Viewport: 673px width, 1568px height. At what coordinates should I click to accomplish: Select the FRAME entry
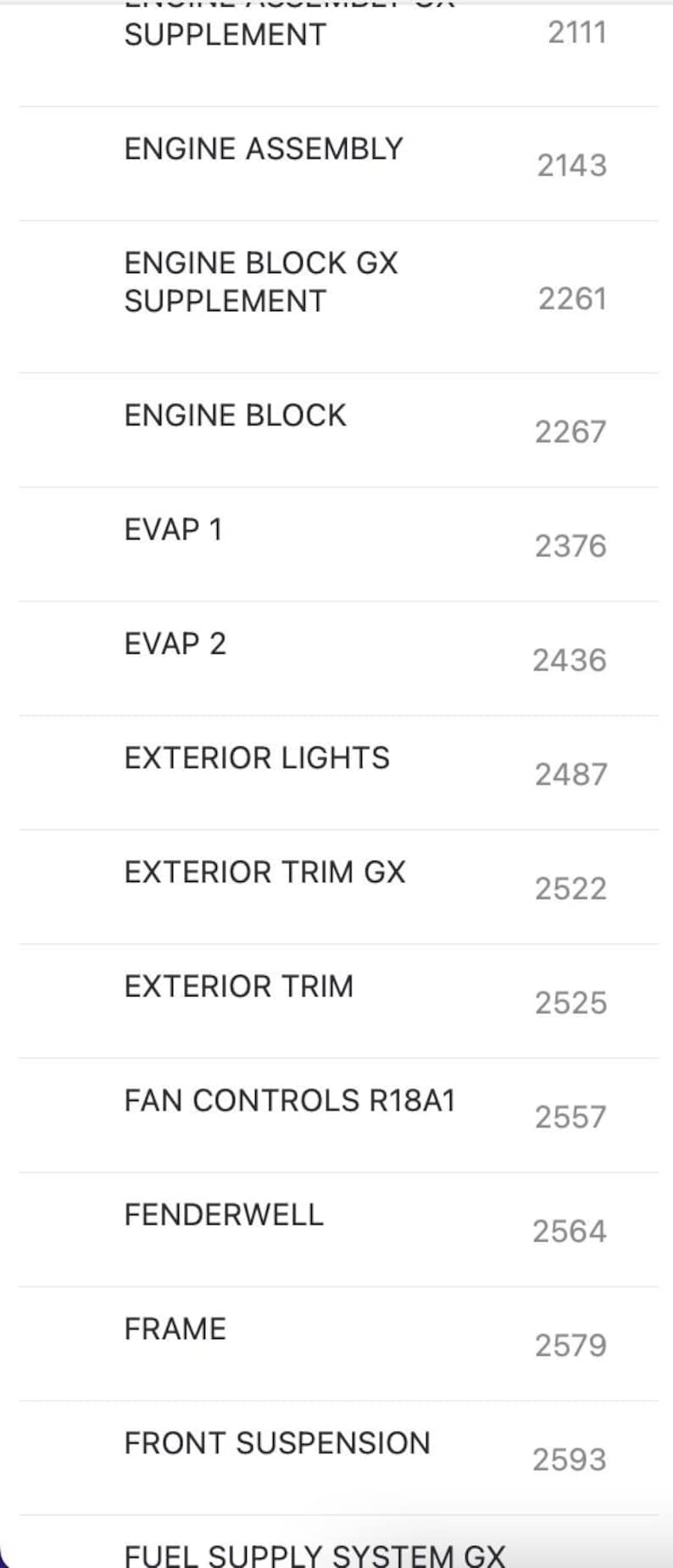coord(175,1329)
